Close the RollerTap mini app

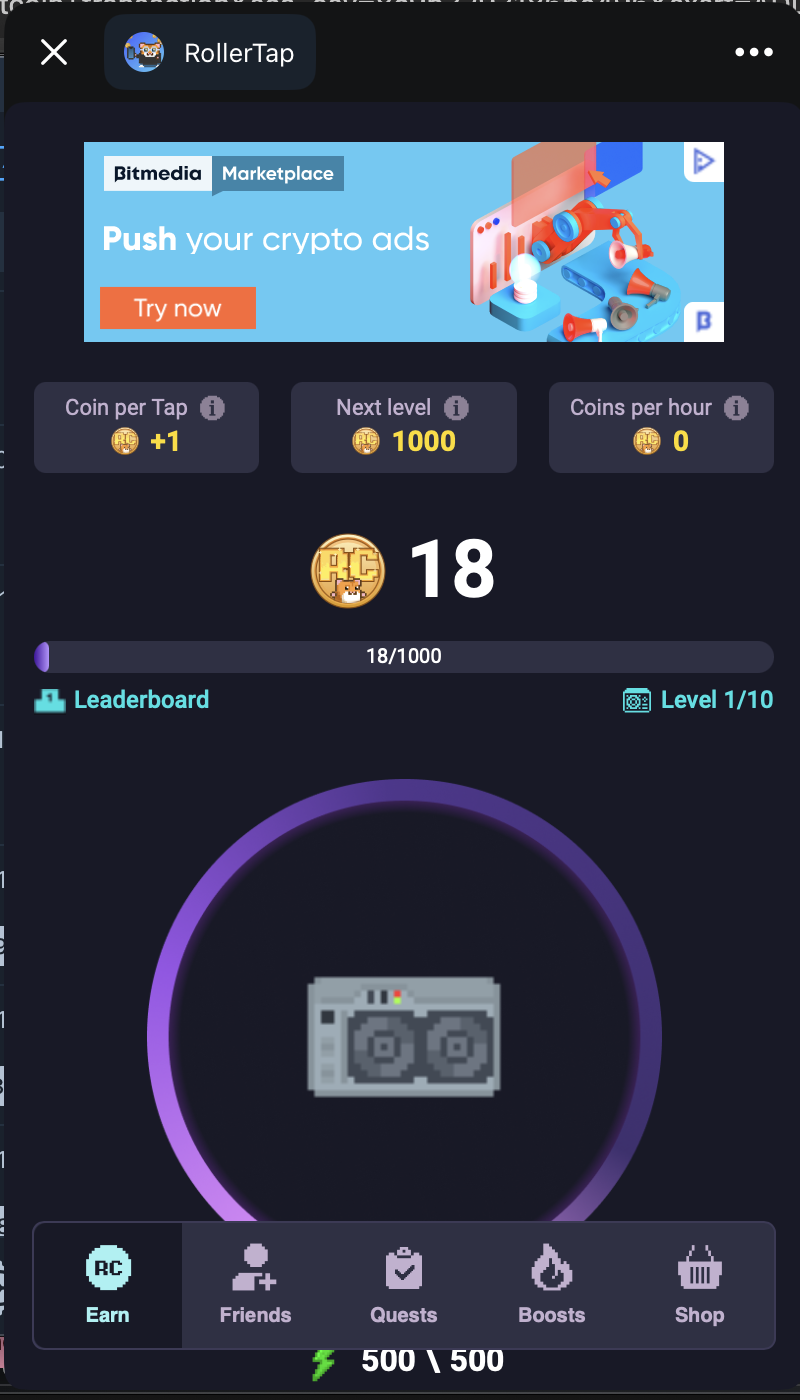pyautogui.click(x=54, y=53)
